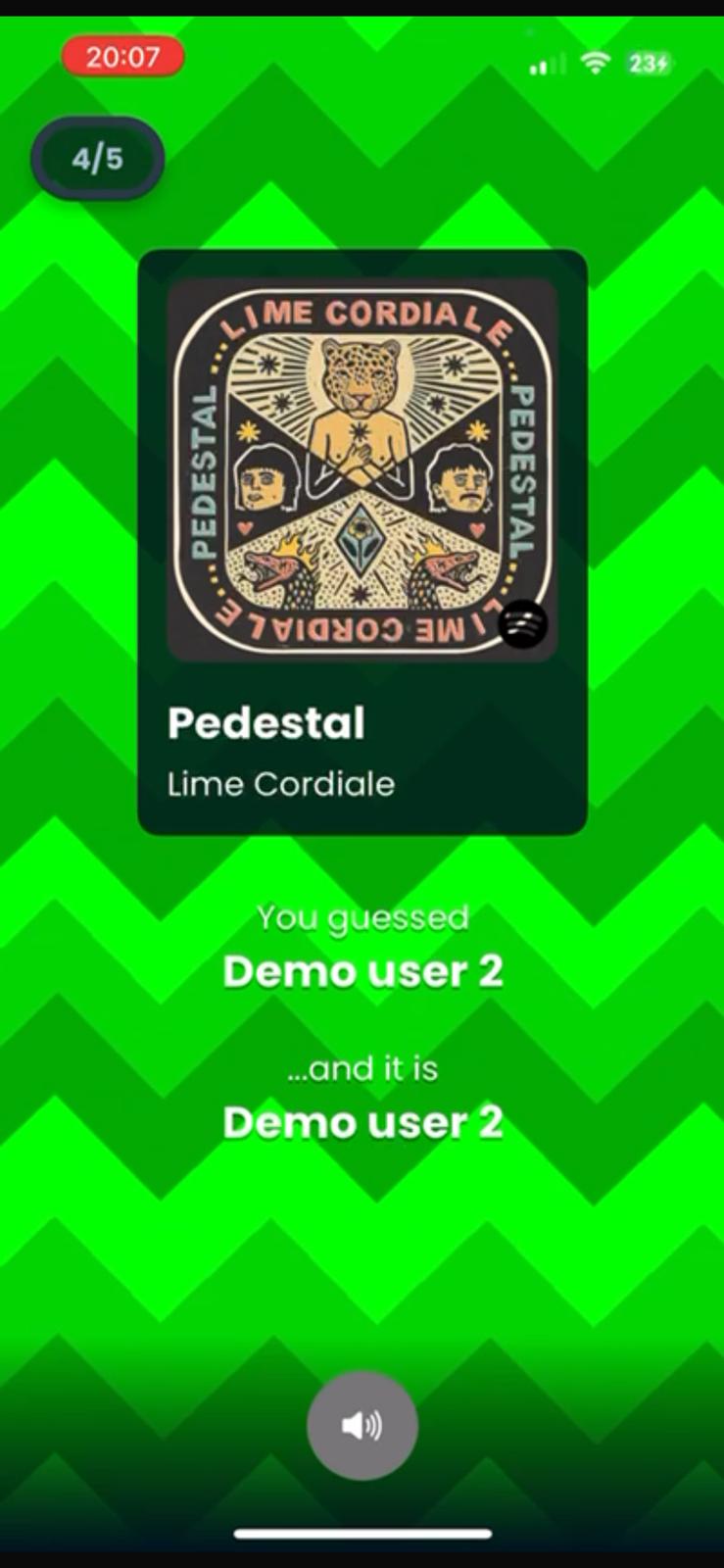This screenshot has width=724, height=1568.
Task: Tap the Spotify icon on album cover
Action: point(523,623)
